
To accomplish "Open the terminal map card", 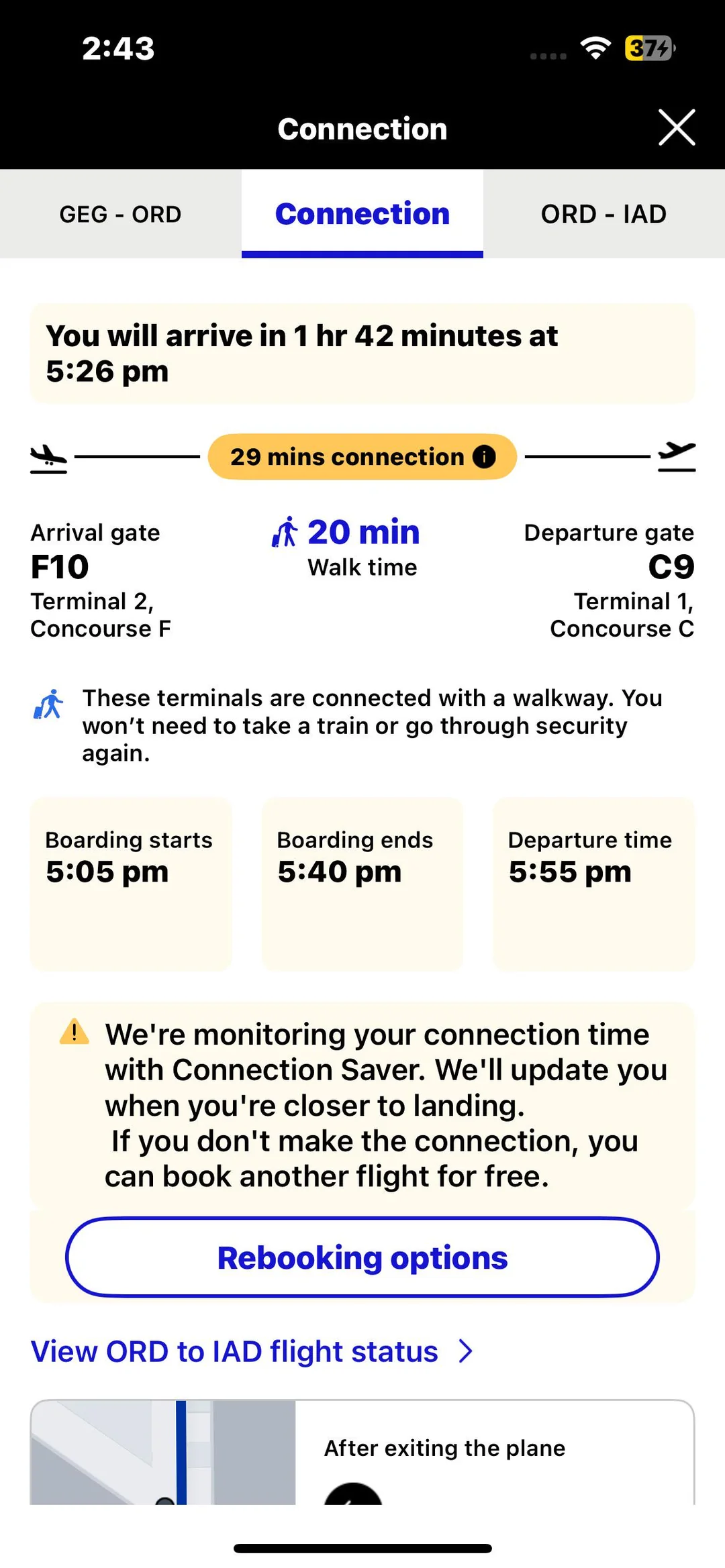I will click(x=362, y=1453).
